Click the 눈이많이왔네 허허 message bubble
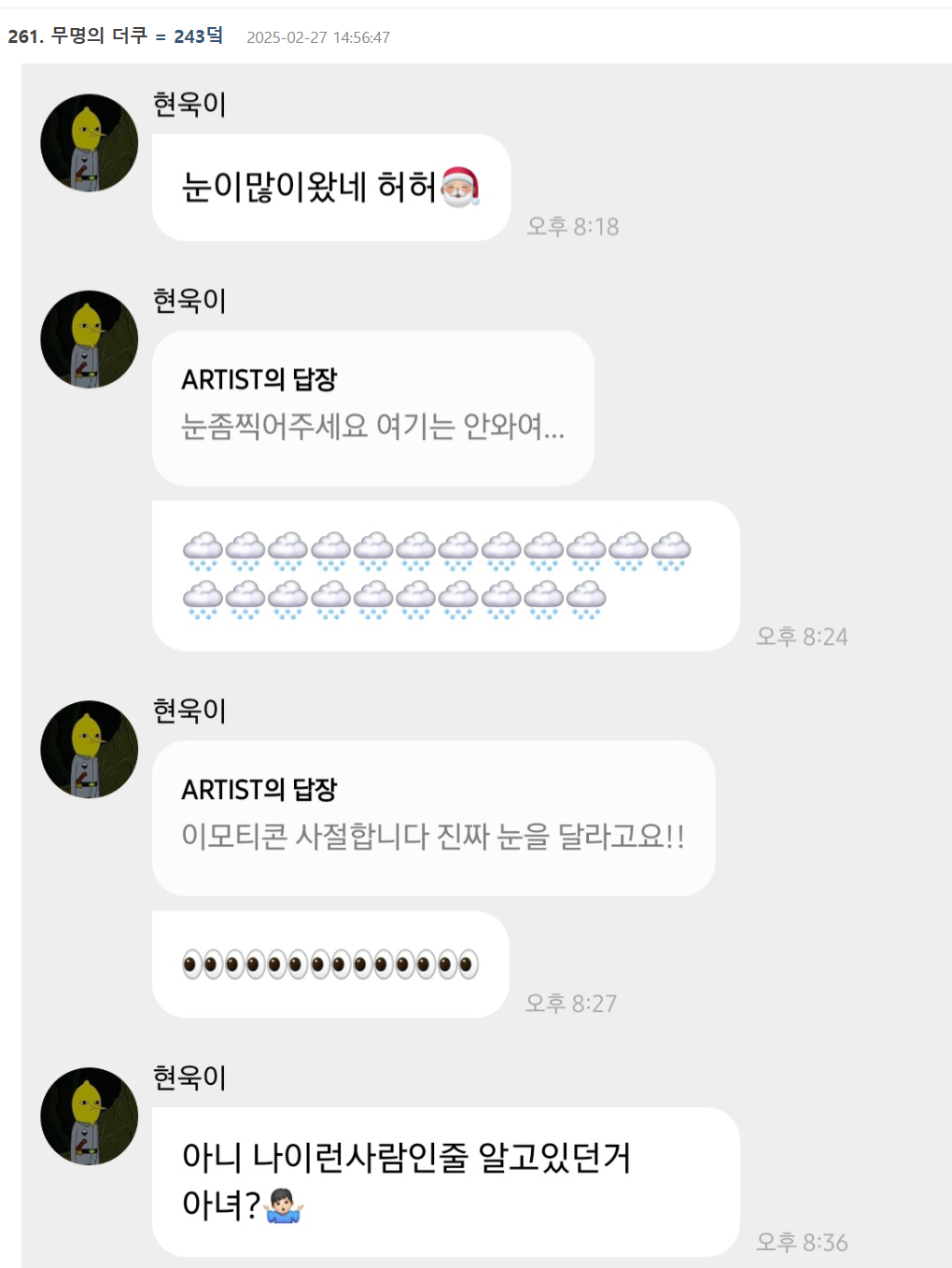This screenshot has width=952, height=1268. [x=331, y=187]
